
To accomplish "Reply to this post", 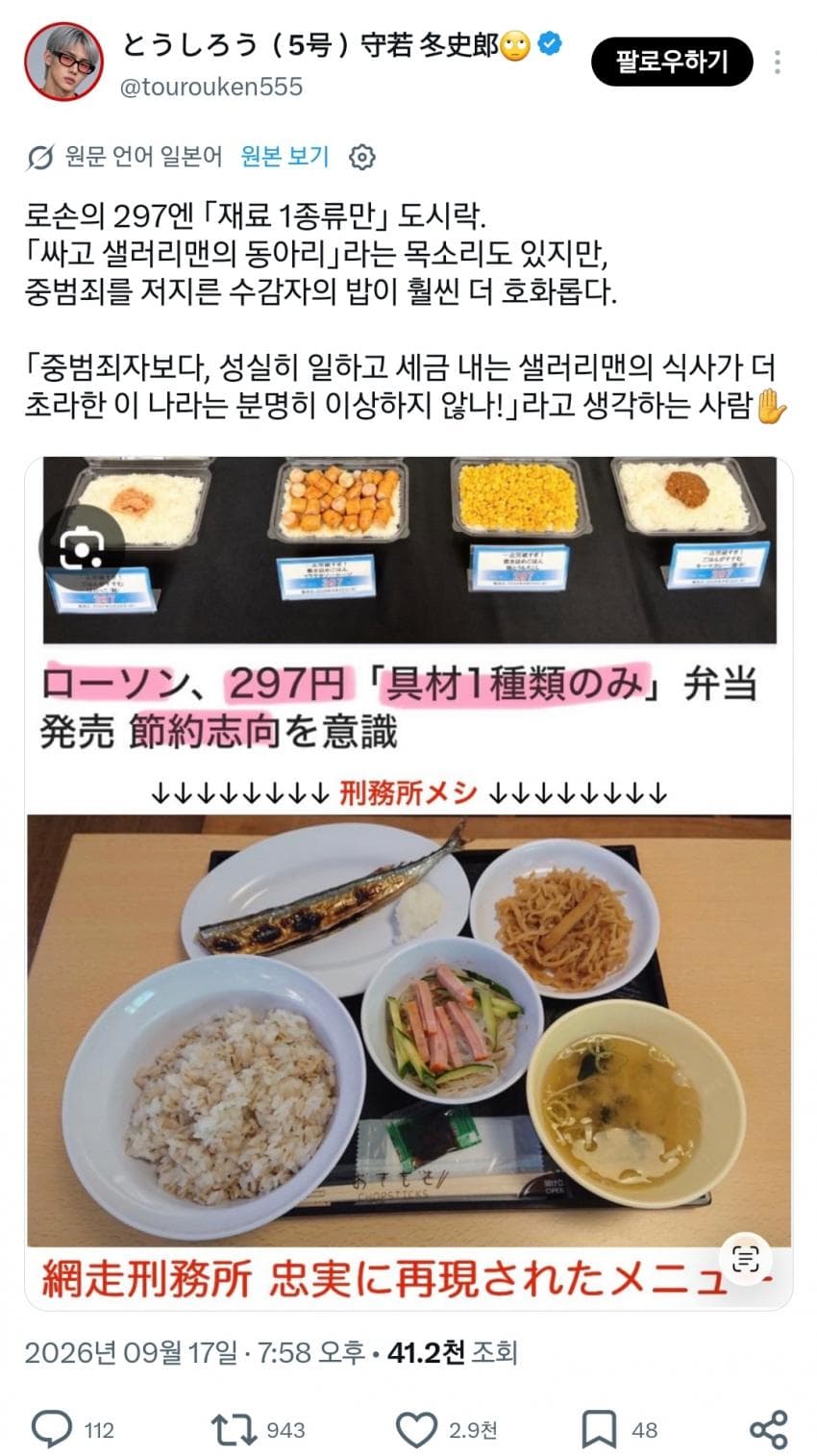I will (52, 1429).
